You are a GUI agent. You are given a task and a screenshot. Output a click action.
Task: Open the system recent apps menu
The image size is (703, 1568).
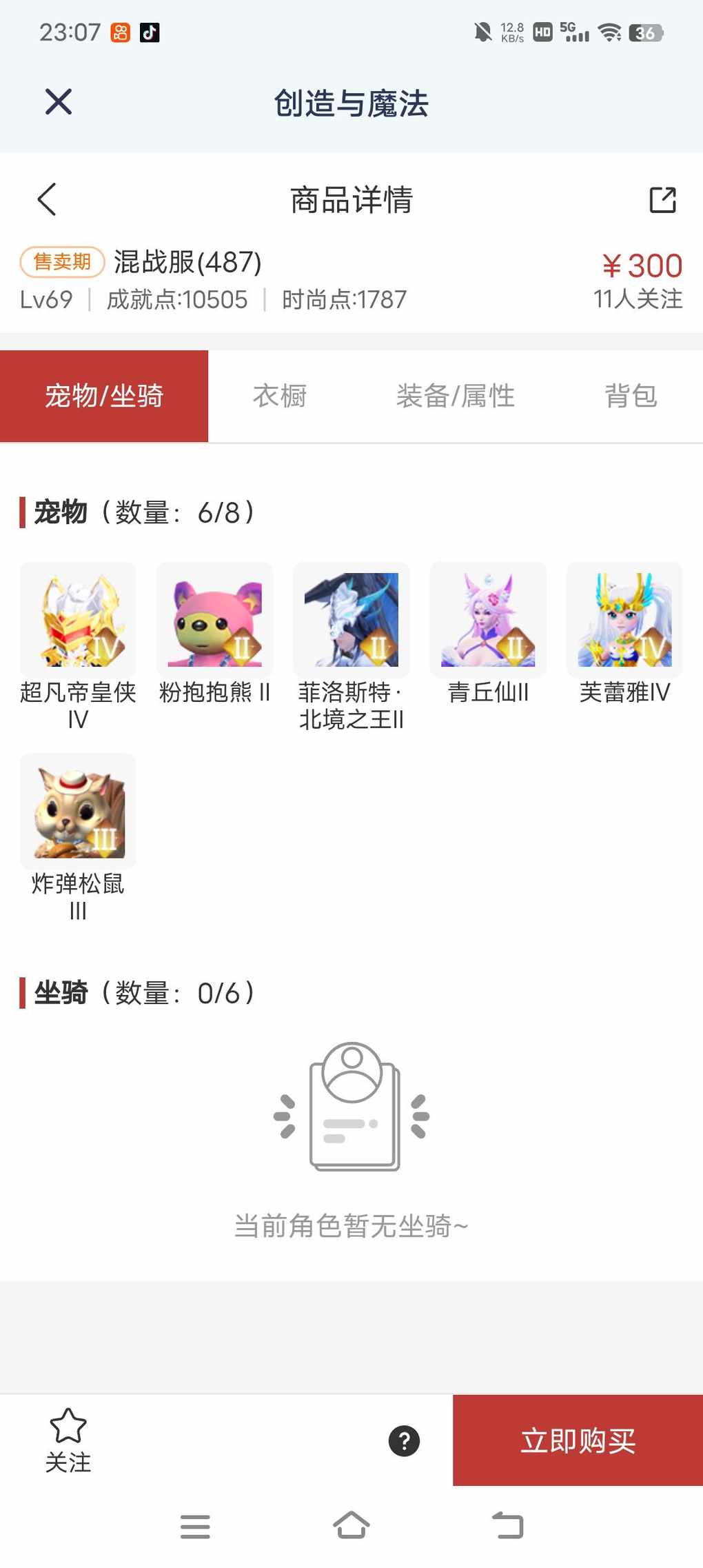195,1526
